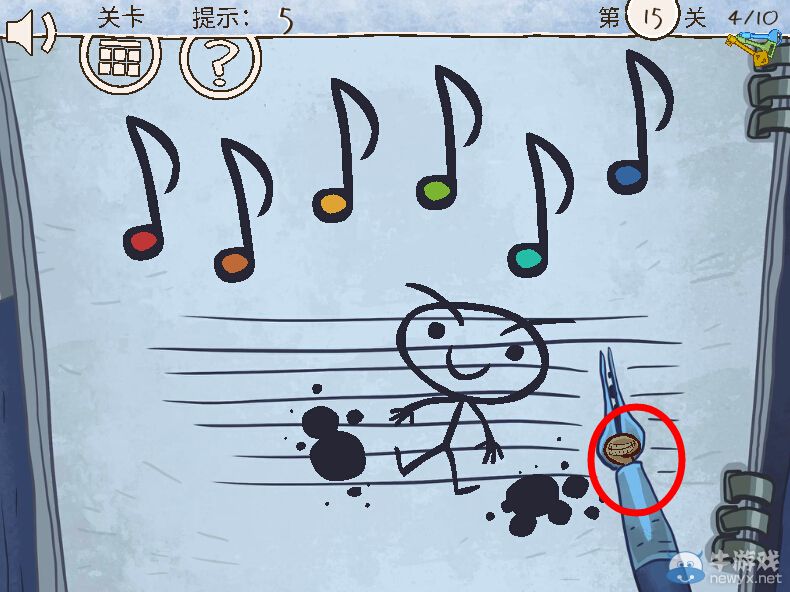
Task: Get a hint with question mark button
Action: 220,58
